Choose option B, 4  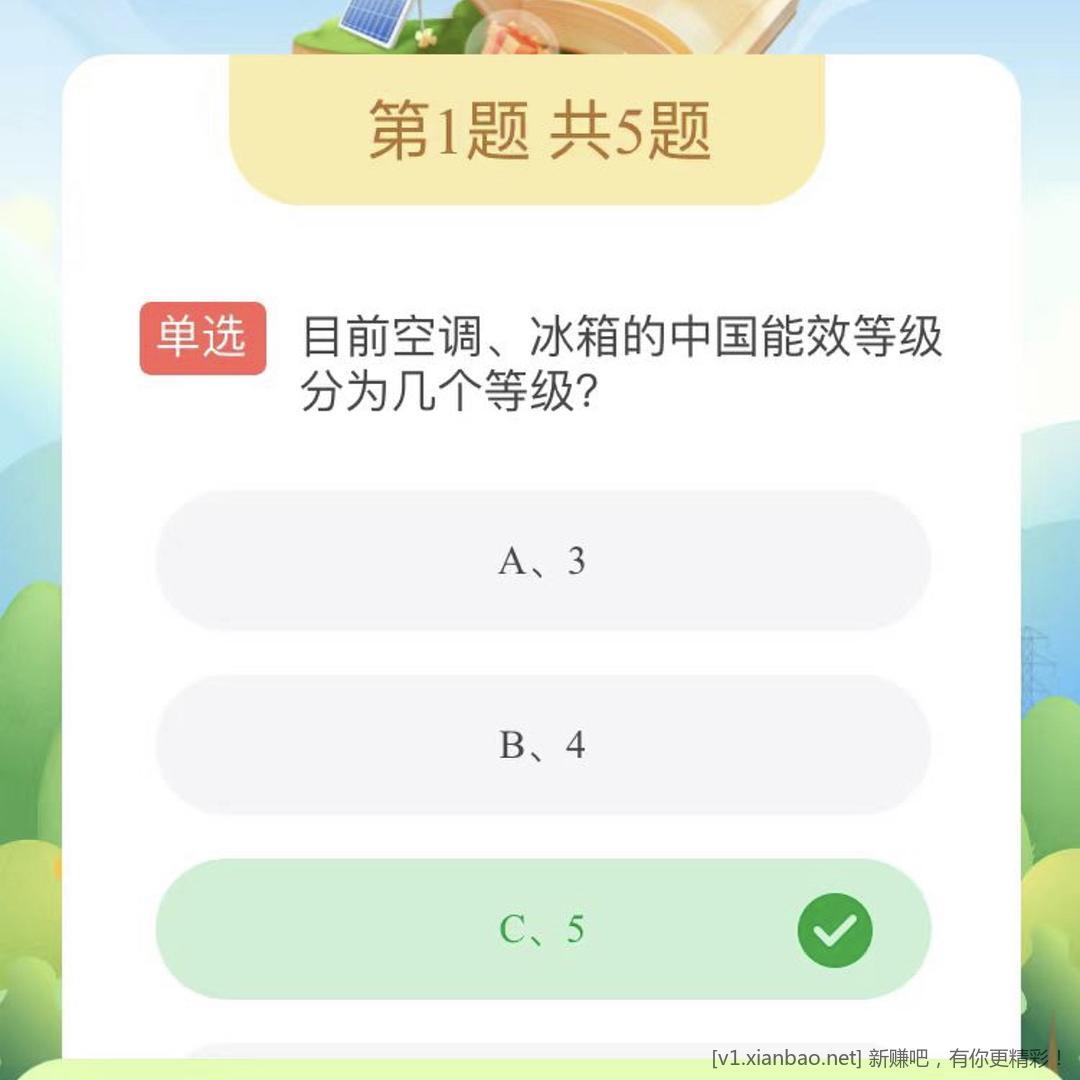[543, 745]
